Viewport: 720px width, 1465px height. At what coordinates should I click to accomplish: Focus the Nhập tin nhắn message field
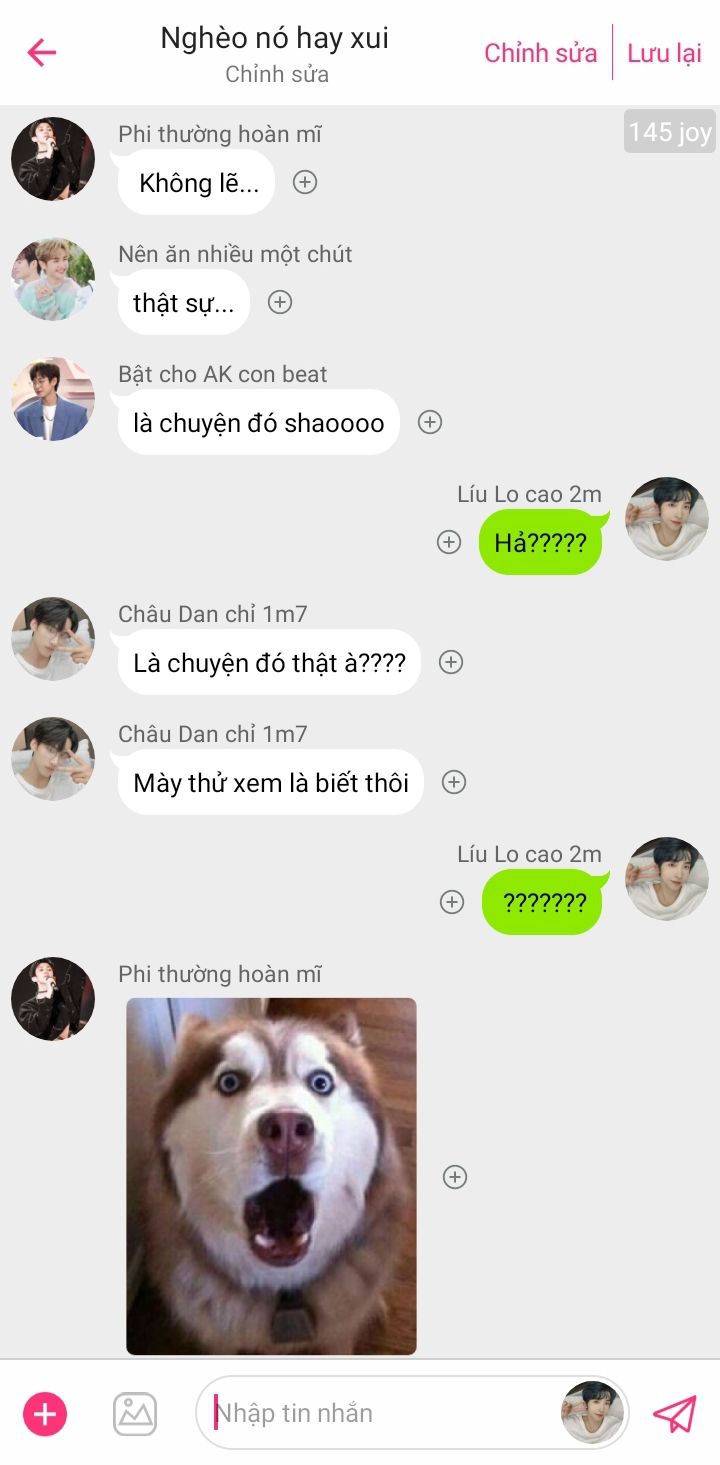pos(385,1413)
